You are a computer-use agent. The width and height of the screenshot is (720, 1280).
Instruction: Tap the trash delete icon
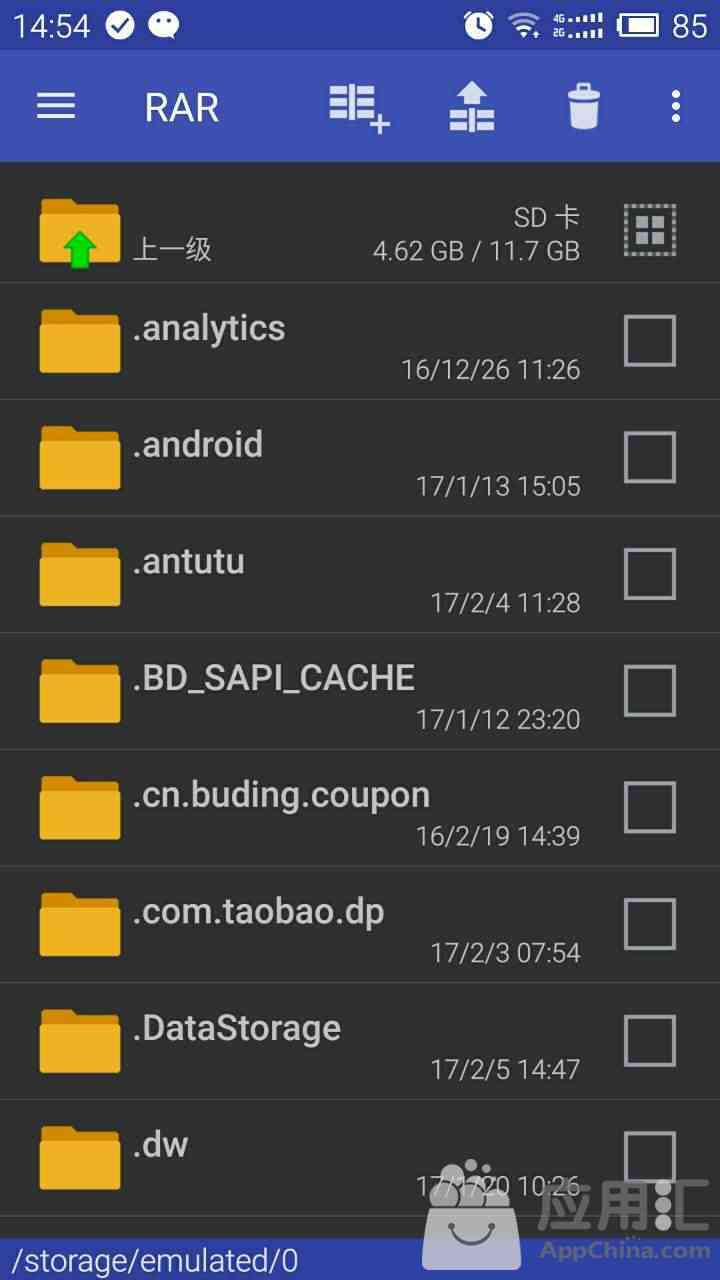point(584,107)
